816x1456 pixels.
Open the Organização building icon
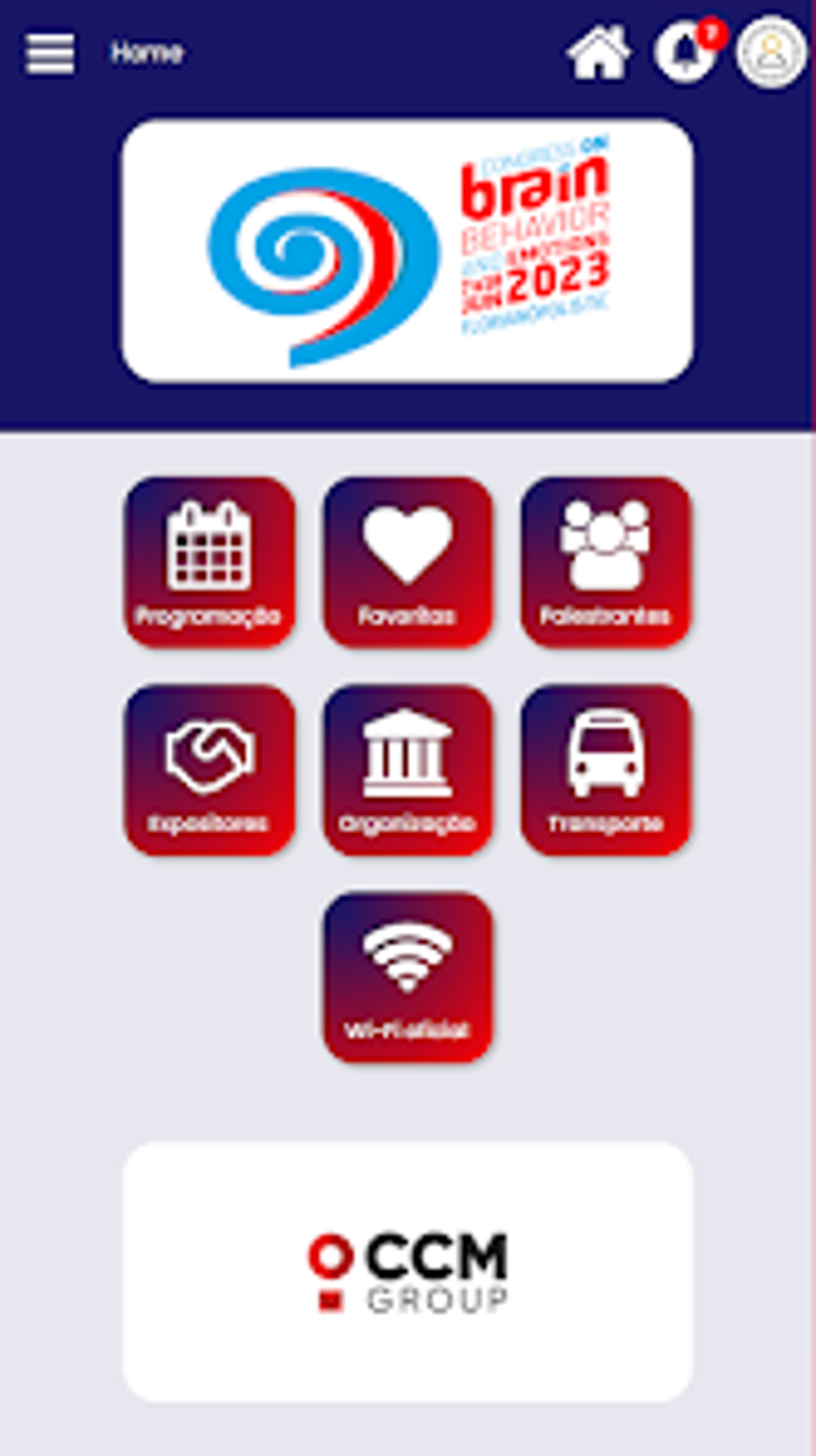[x=406, y=752]
